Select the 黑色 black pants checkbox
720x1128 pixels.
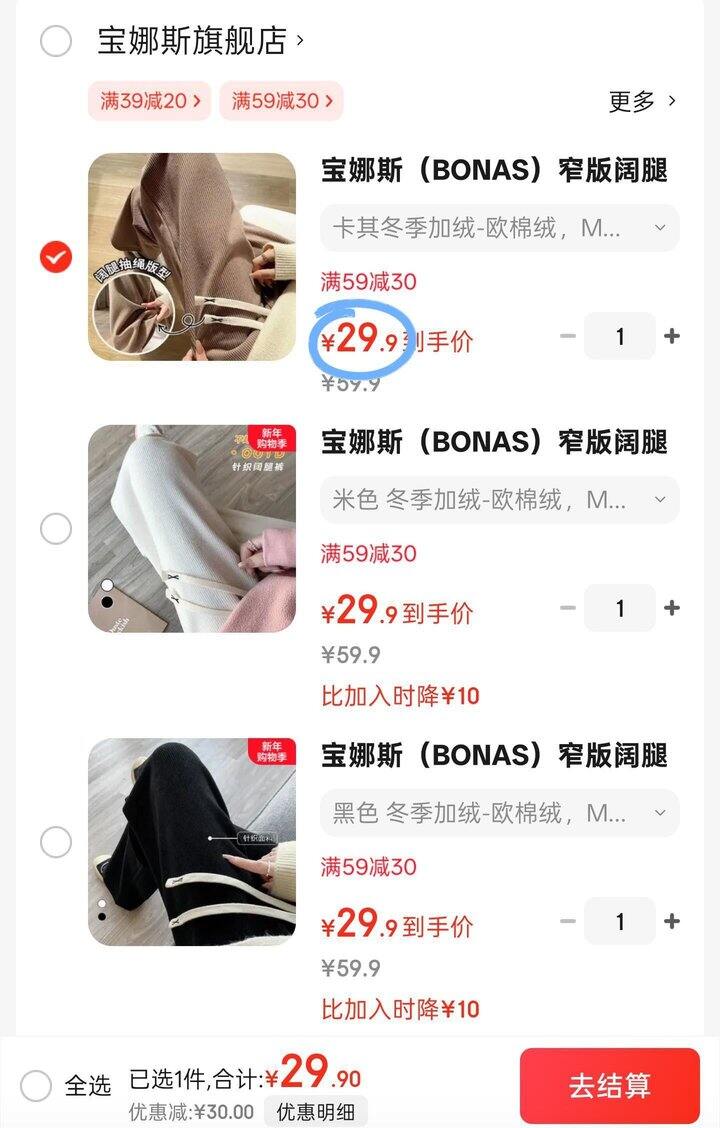coord(56,842)
